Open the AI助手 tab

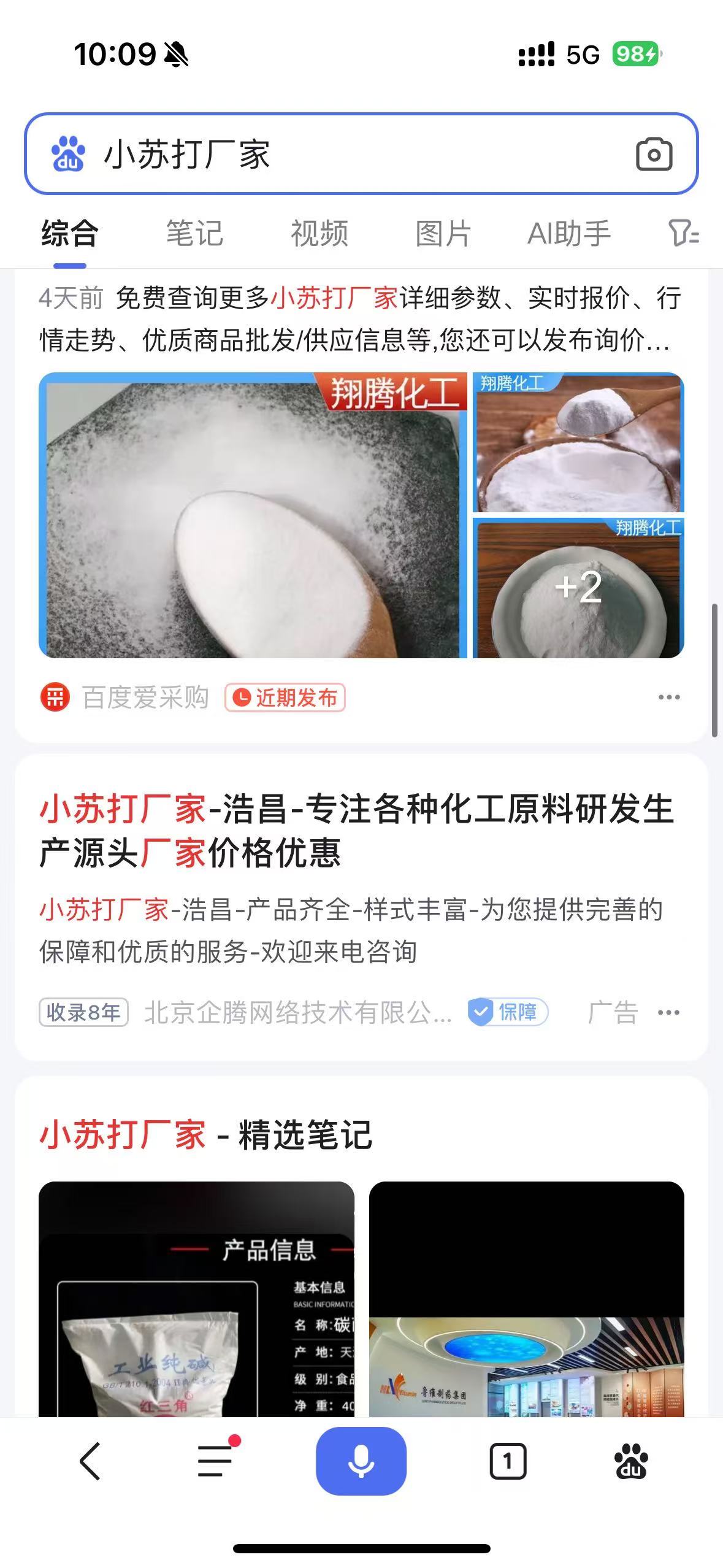click(569, 234)
